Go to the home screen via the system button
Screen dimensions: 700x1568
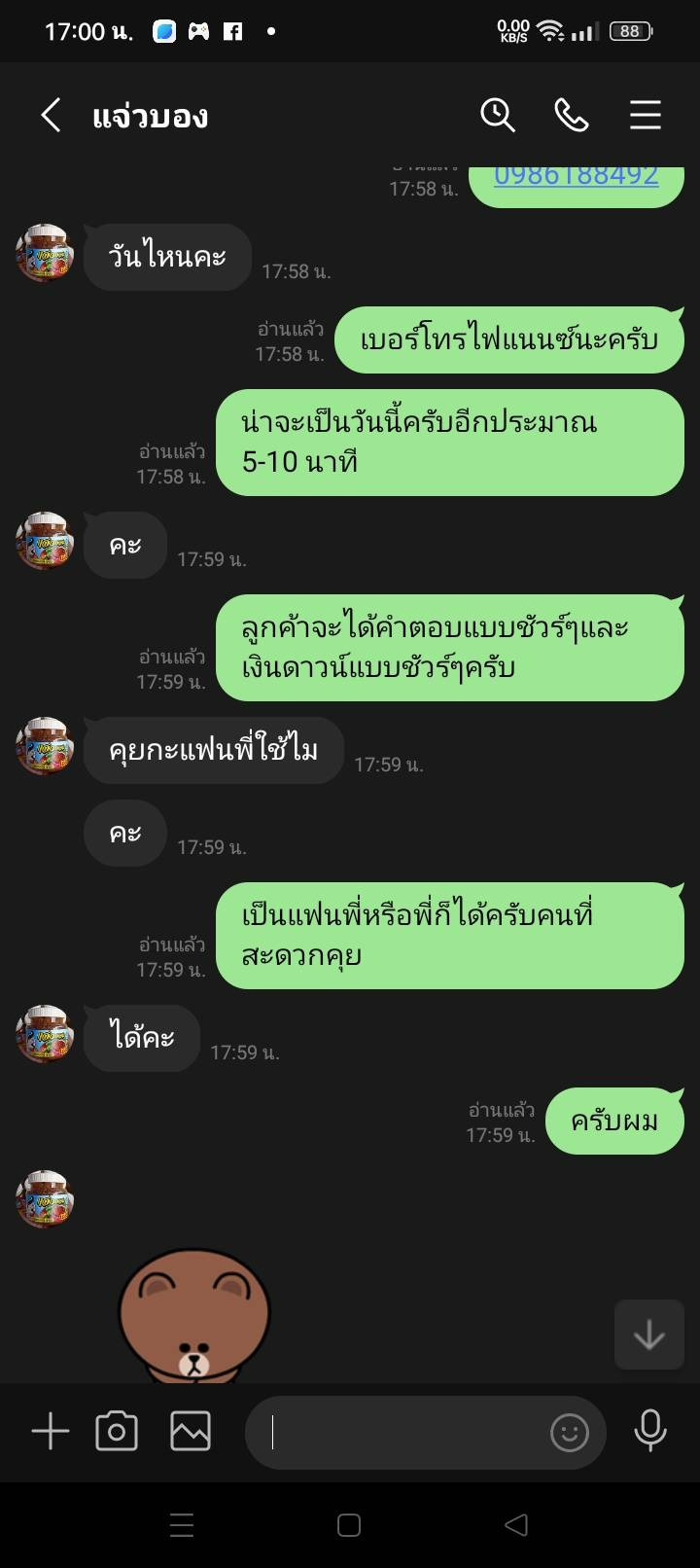[x=349, y=1524]
